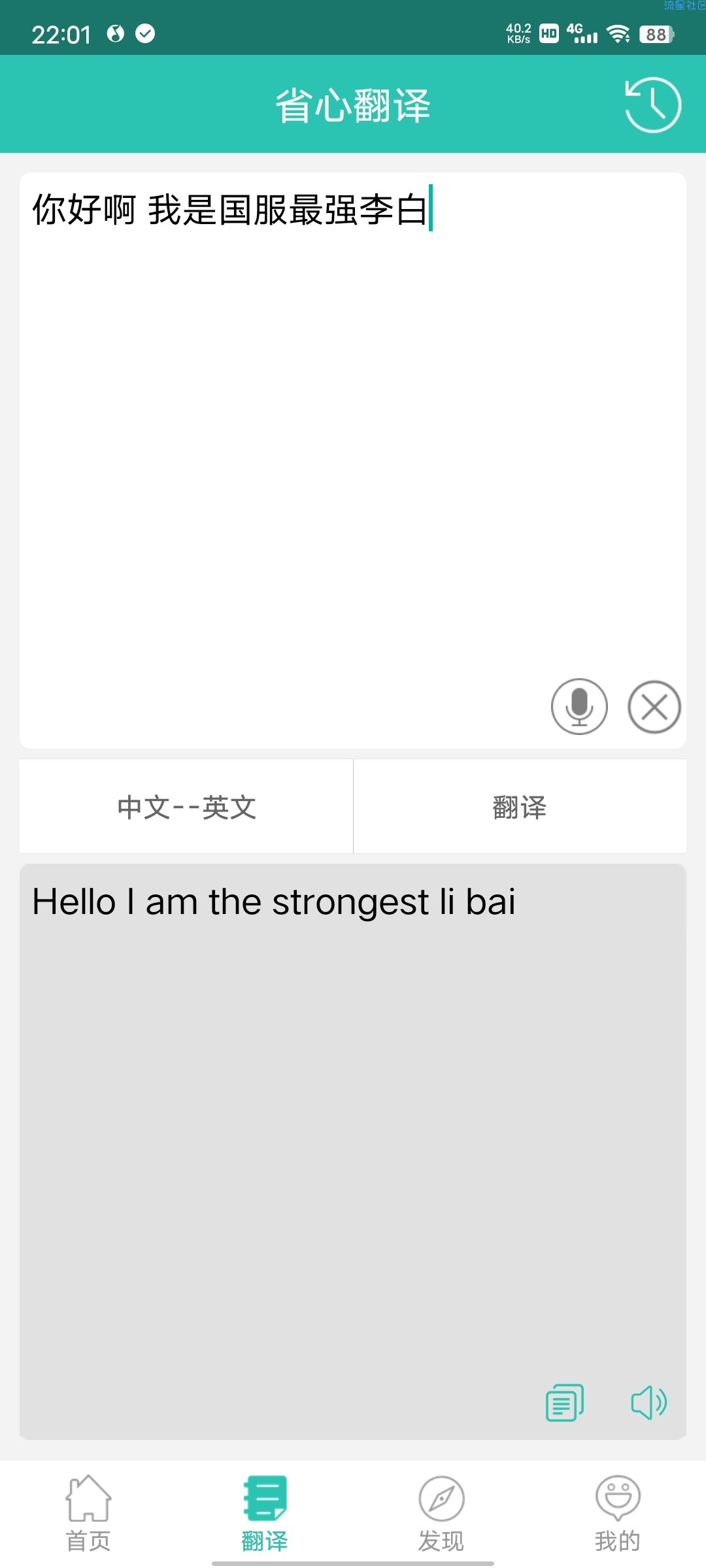Select the 翻译 bottom tab
The image size is (706, 1568).
tap(265, 1512)
